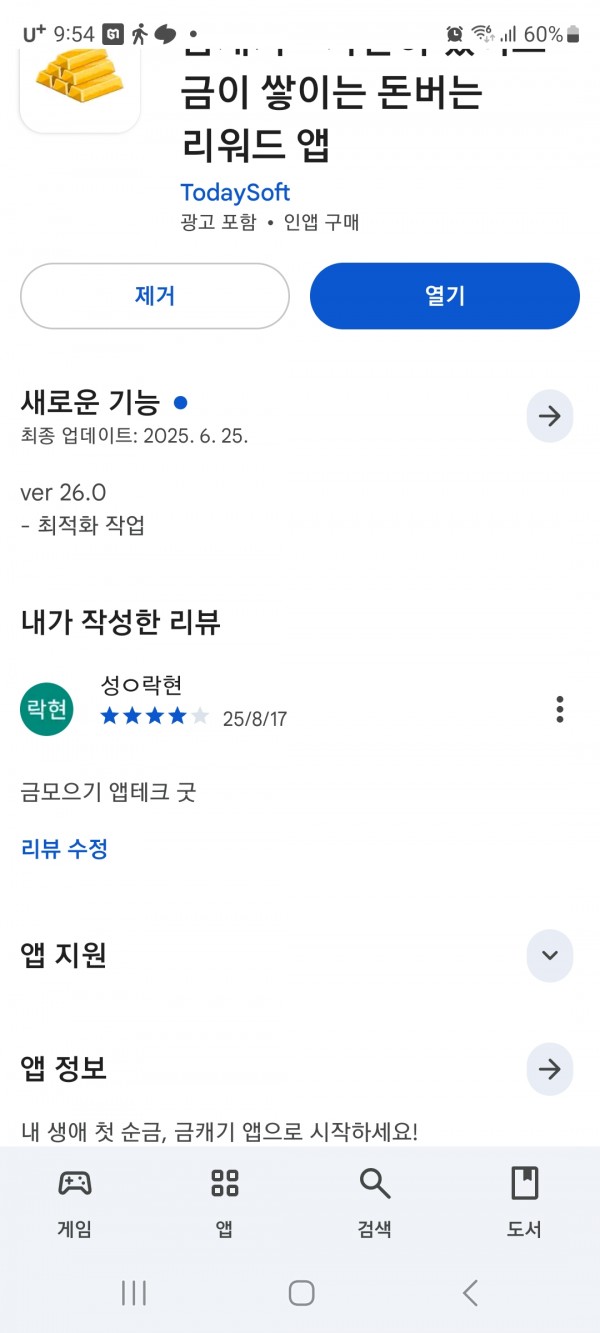The image size is (600, 1333).
Task: Open 새로운 기능 details arrow
Action: click(x=550, y=416)
